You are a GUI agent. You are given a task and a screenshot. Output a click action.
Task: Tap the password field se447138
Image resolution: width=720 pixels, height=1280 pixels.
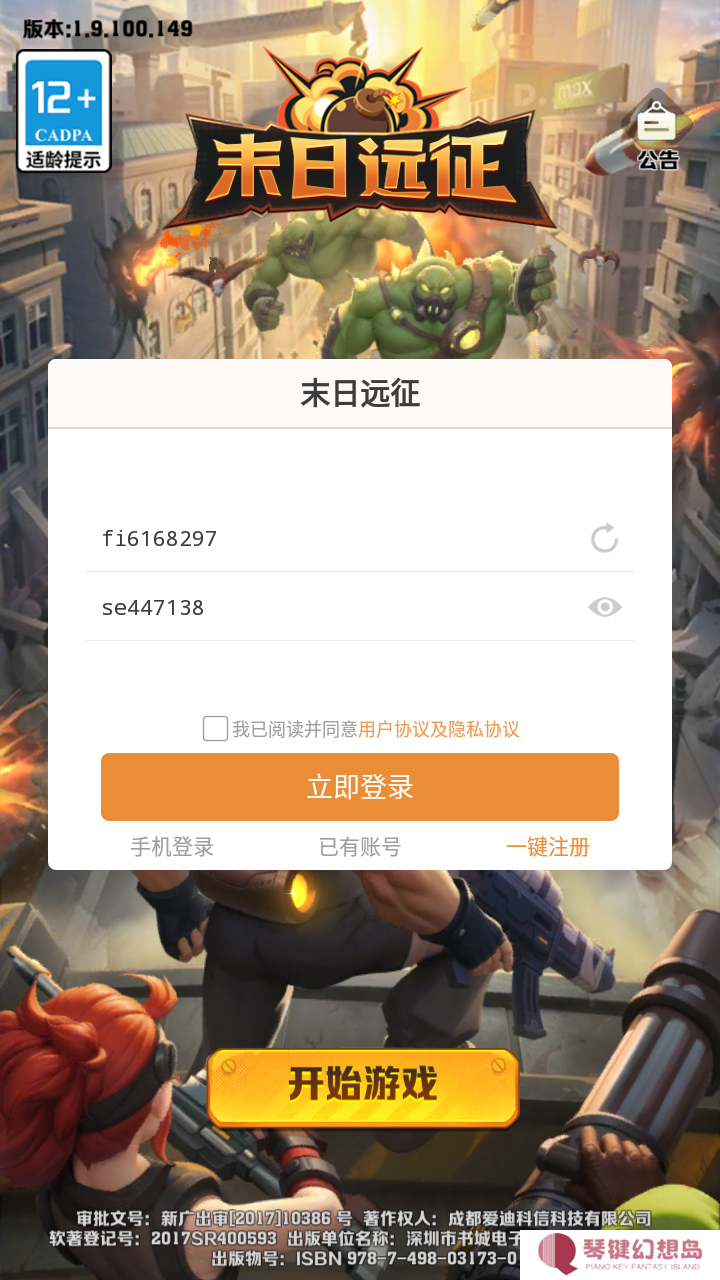pyautogui.click(x=330, y=607)
